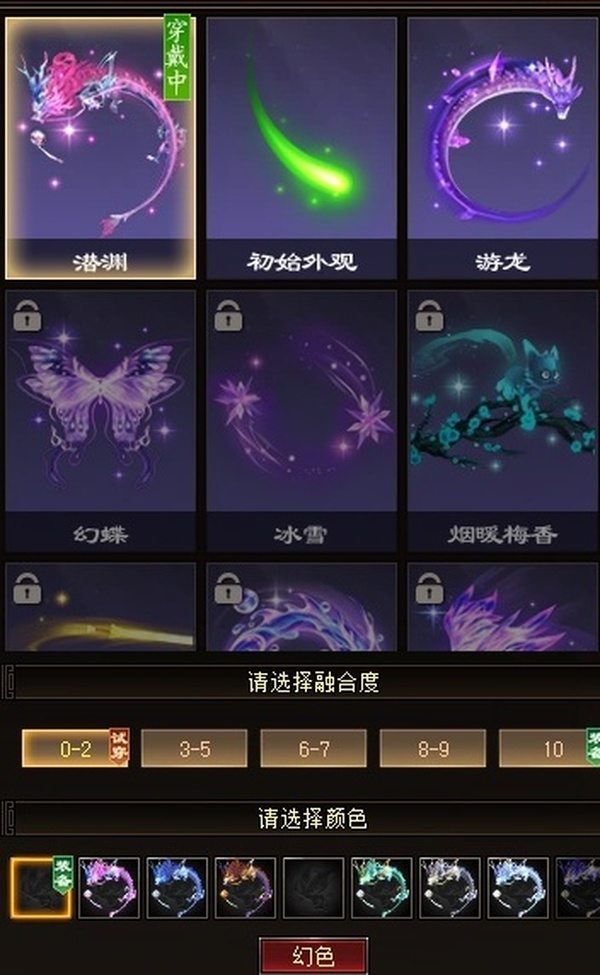This screenshot has width=600, height=975.
Task: Choose fusion level 6-7
Action: (313, 748)
